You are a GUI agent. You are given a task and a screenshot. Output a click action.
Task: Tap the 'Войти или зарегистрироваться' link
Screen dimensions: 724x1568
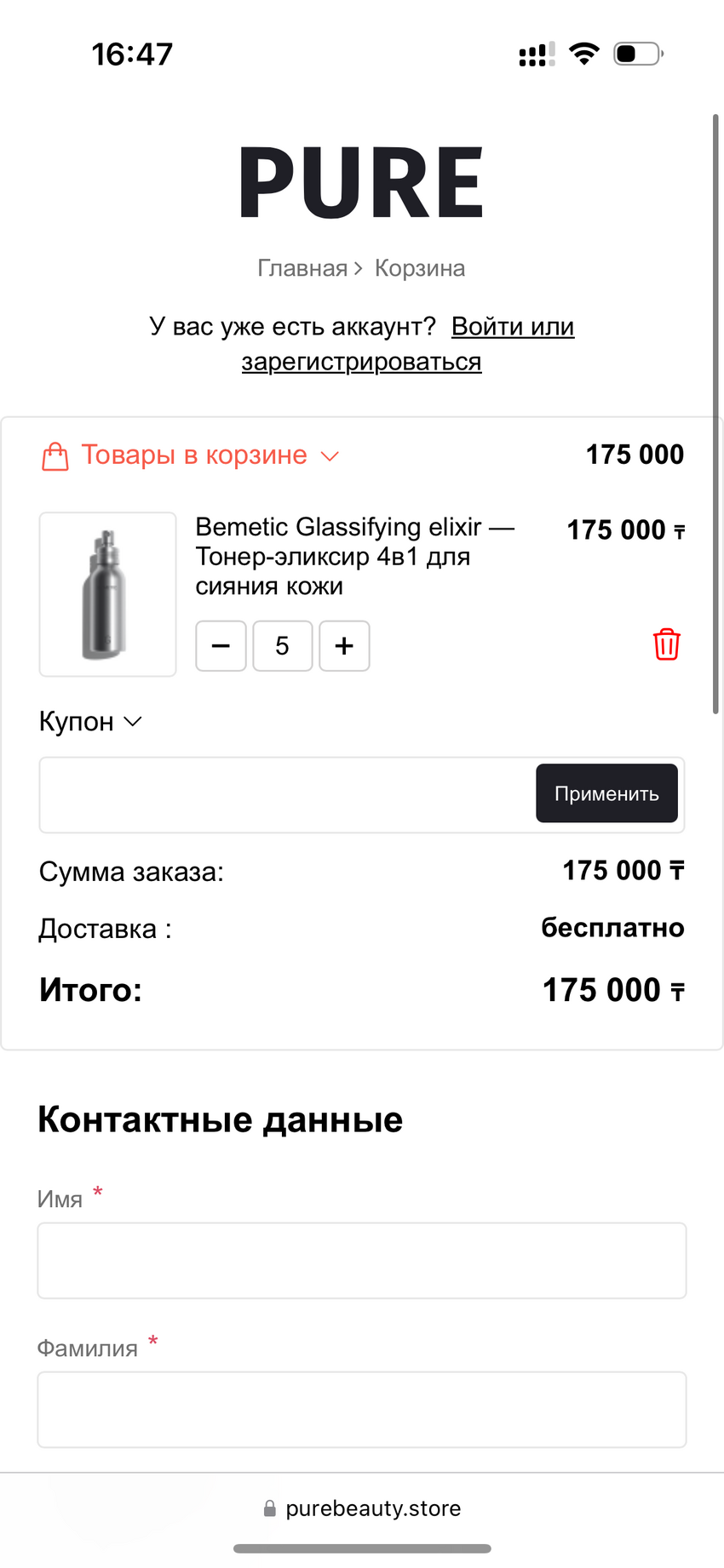tap(513, 327)
